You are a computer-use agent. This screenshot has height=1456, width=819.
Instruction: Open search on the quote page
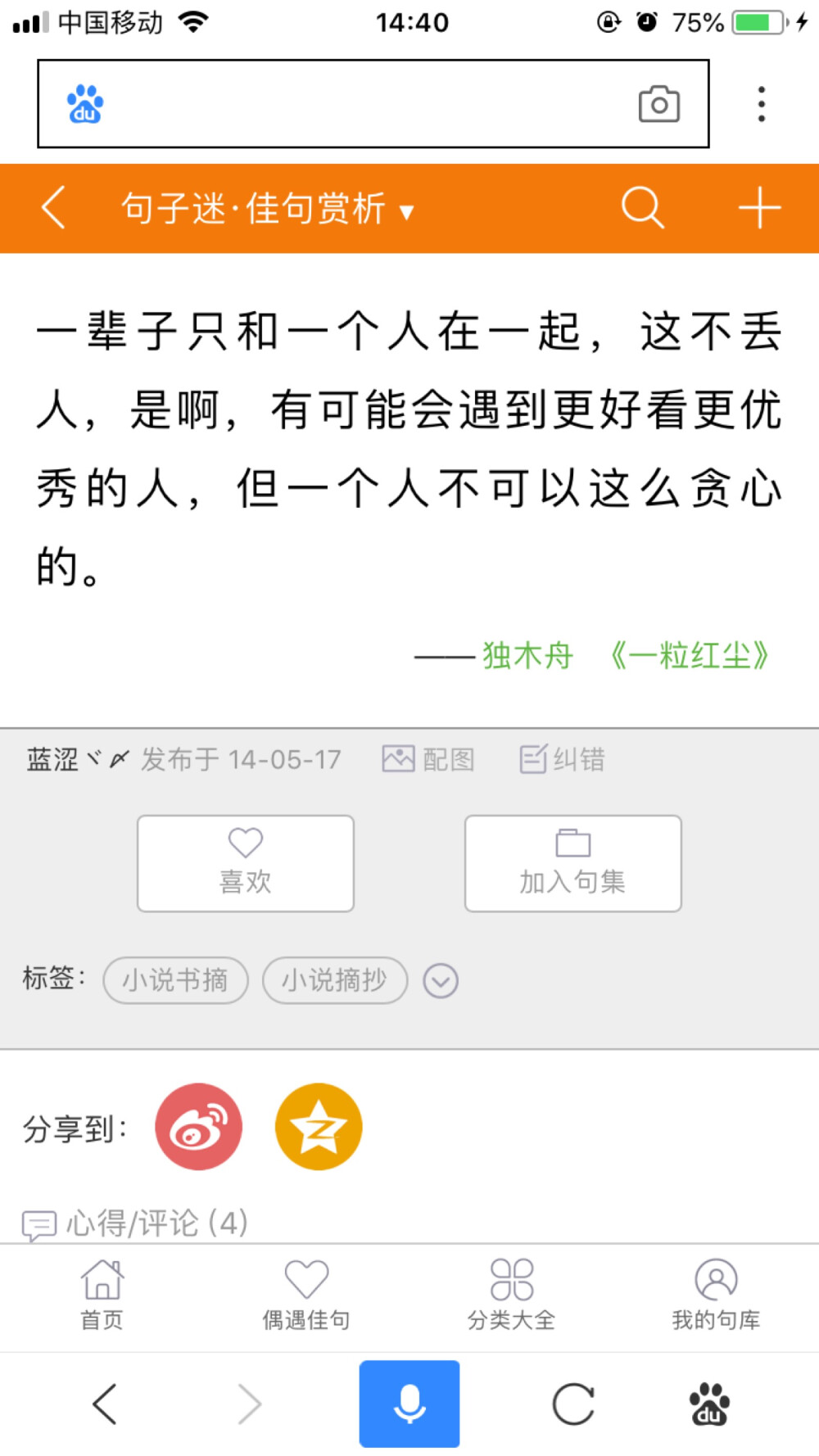coord(644,208)
